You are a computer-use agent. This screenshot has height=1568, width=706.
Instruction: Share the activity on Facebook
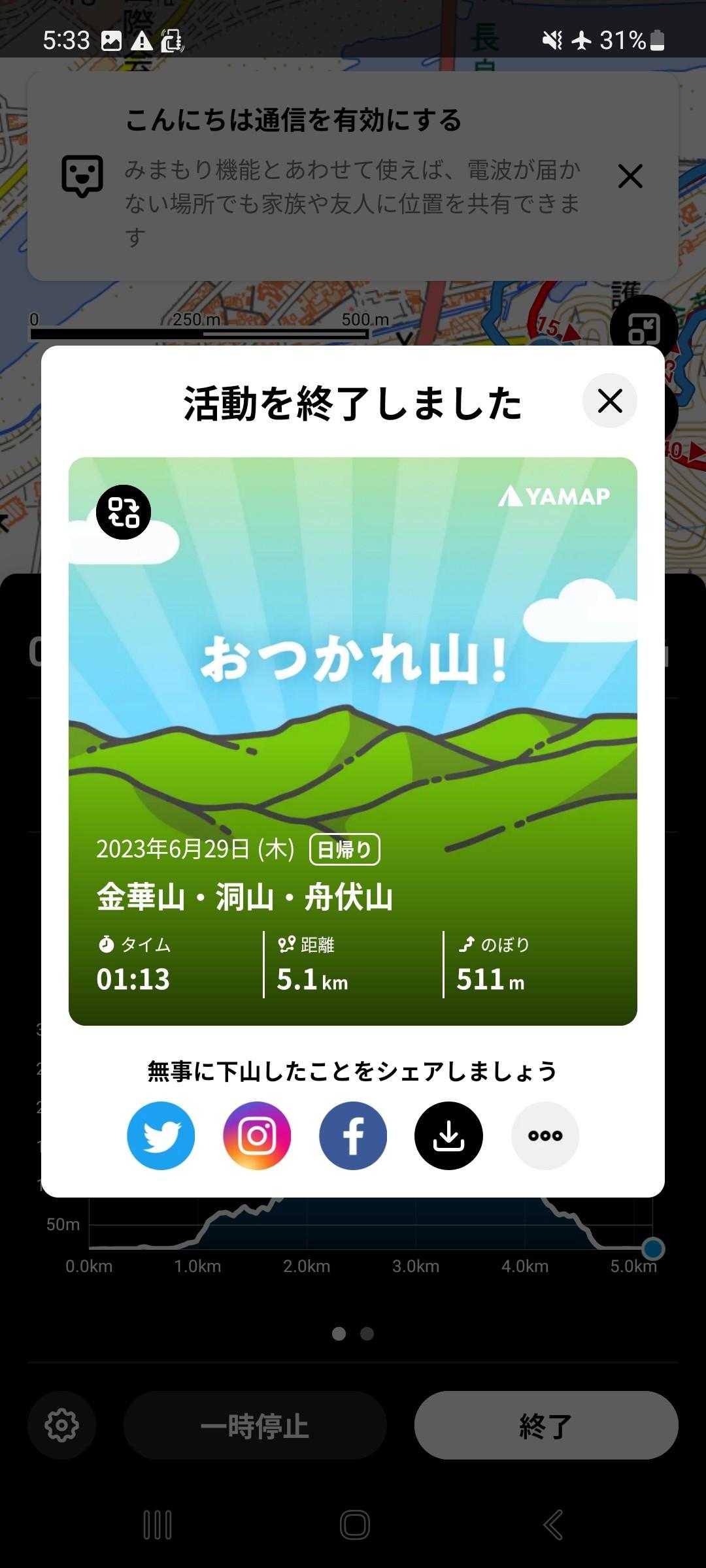click(x=353, y=1135)
